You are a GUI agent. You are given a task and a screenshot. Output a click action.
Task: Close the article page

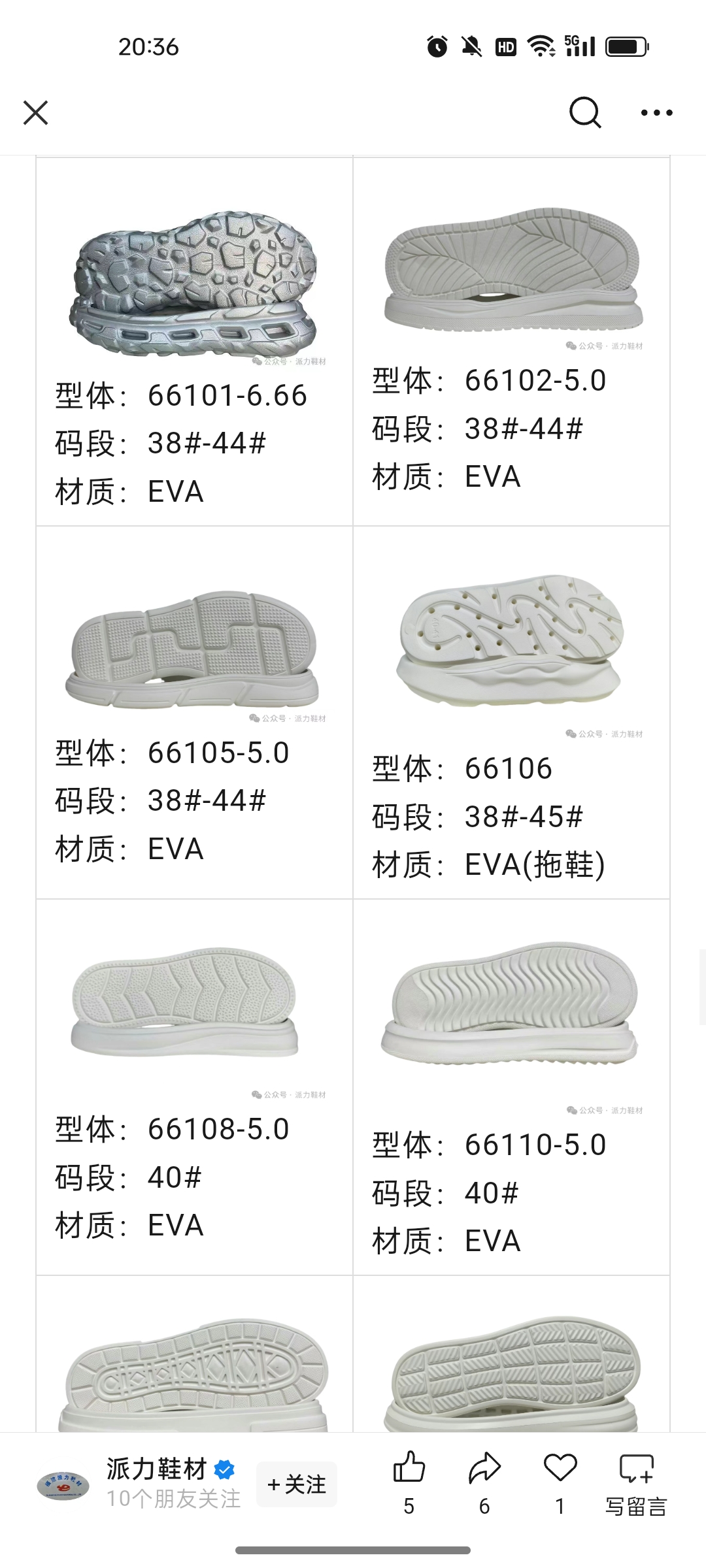36,112
